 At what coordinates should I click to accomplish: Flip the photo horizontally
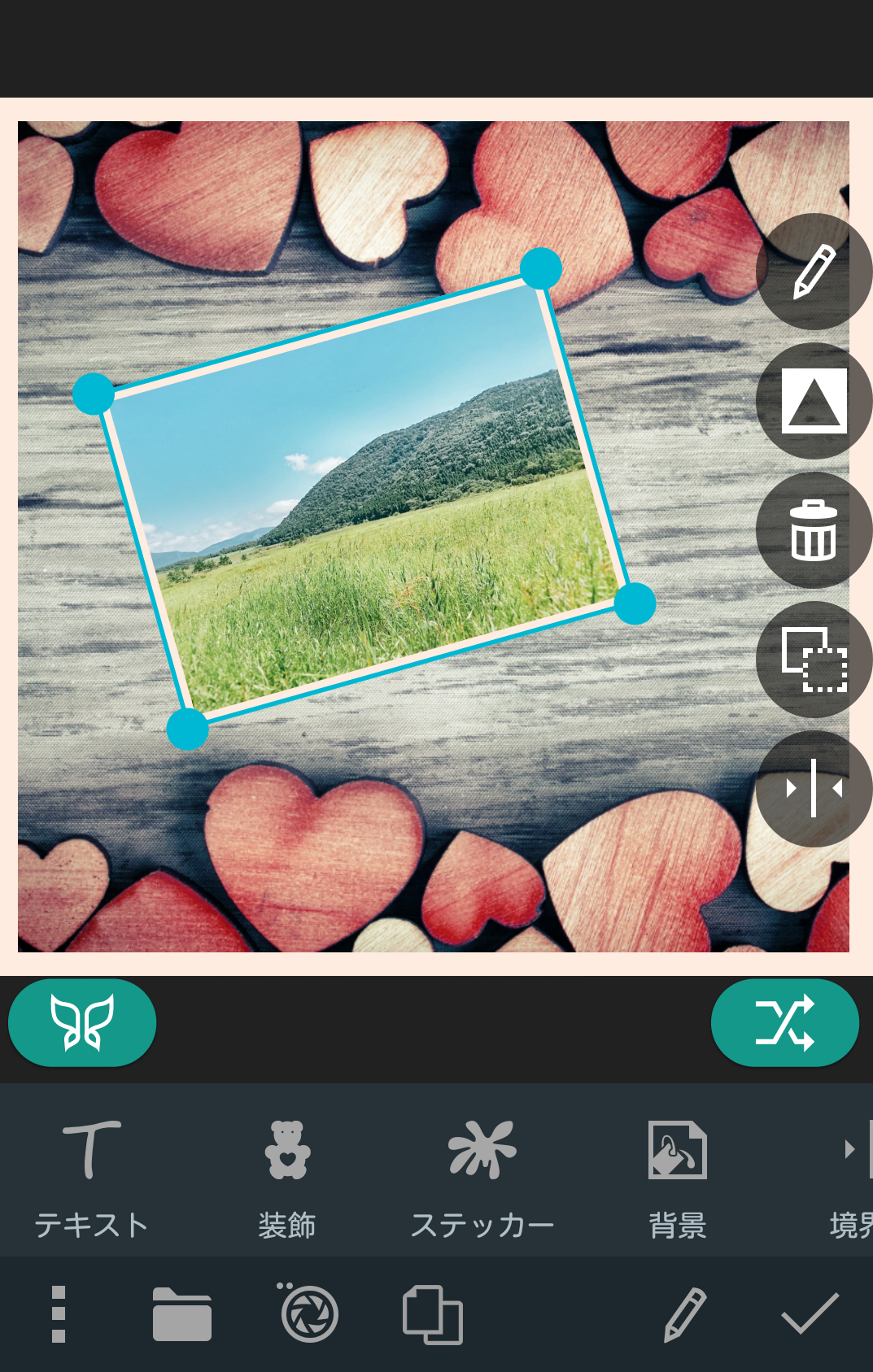(x=814, y=788)
